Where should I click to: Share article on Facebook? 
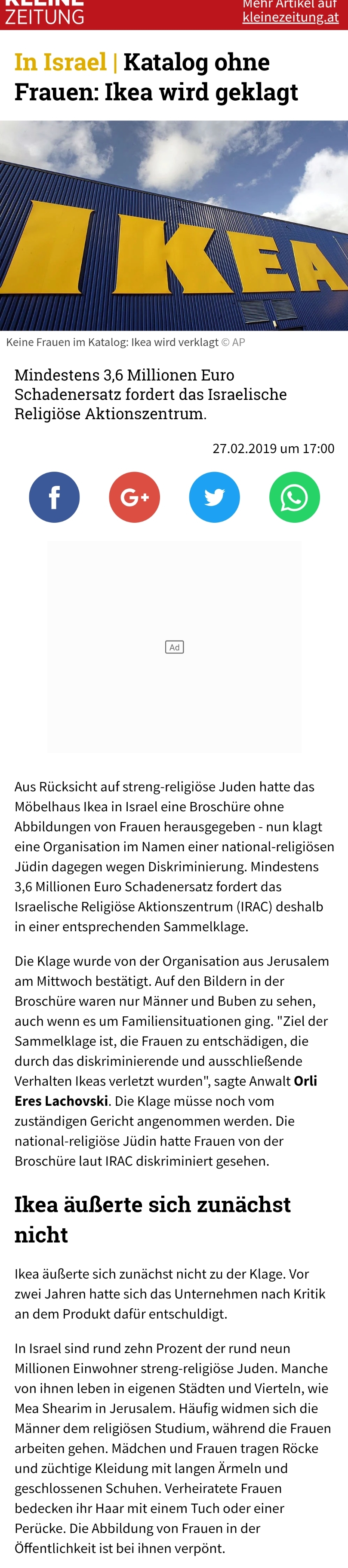54,497
